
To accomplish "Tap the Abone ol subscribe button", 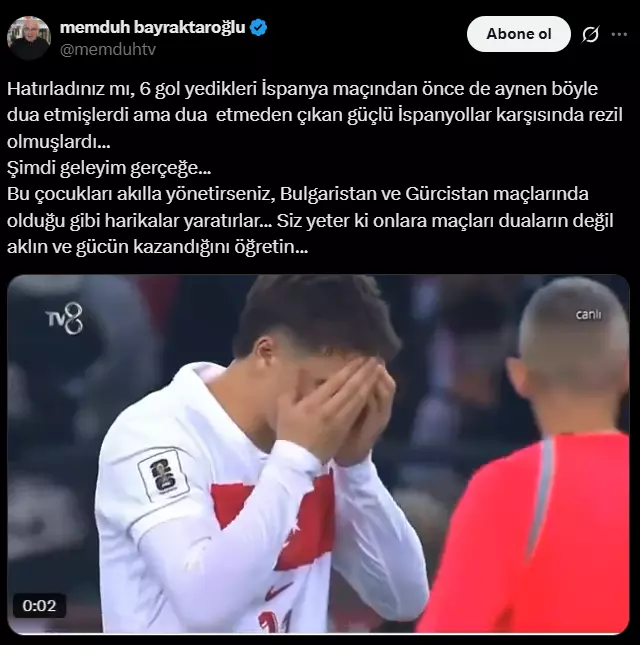I will [x=518, y=34].
